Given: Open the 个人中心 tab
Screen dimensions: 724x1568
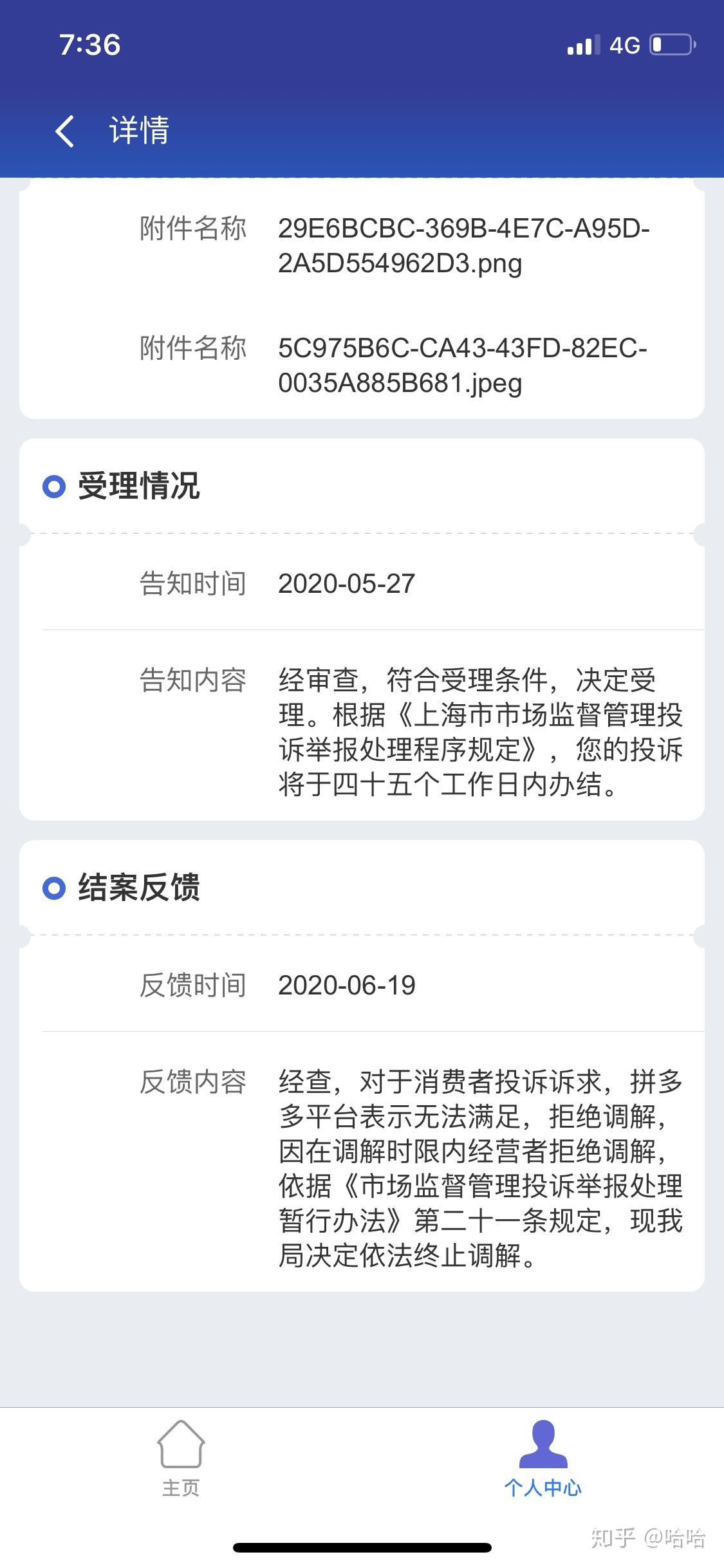Looking at the screenshot, I should coord(543,1459).
